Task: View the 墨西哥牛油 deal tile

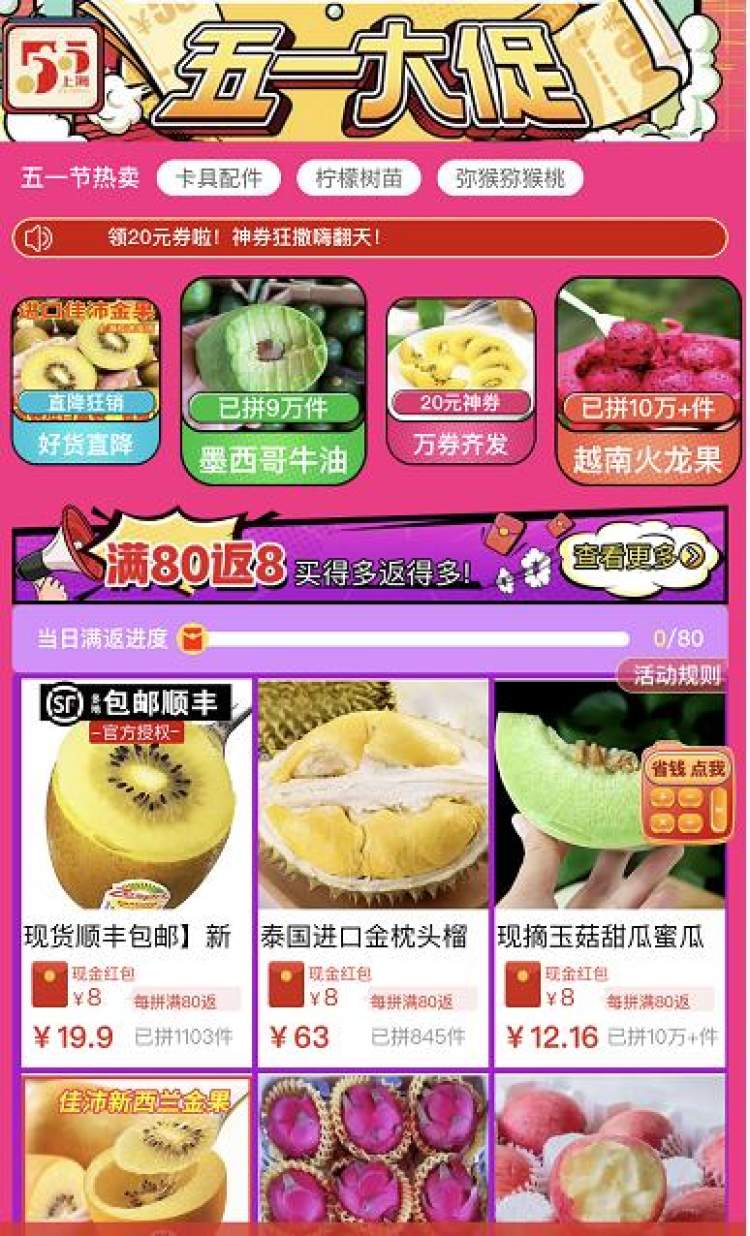Action: [x=273, y=380]
